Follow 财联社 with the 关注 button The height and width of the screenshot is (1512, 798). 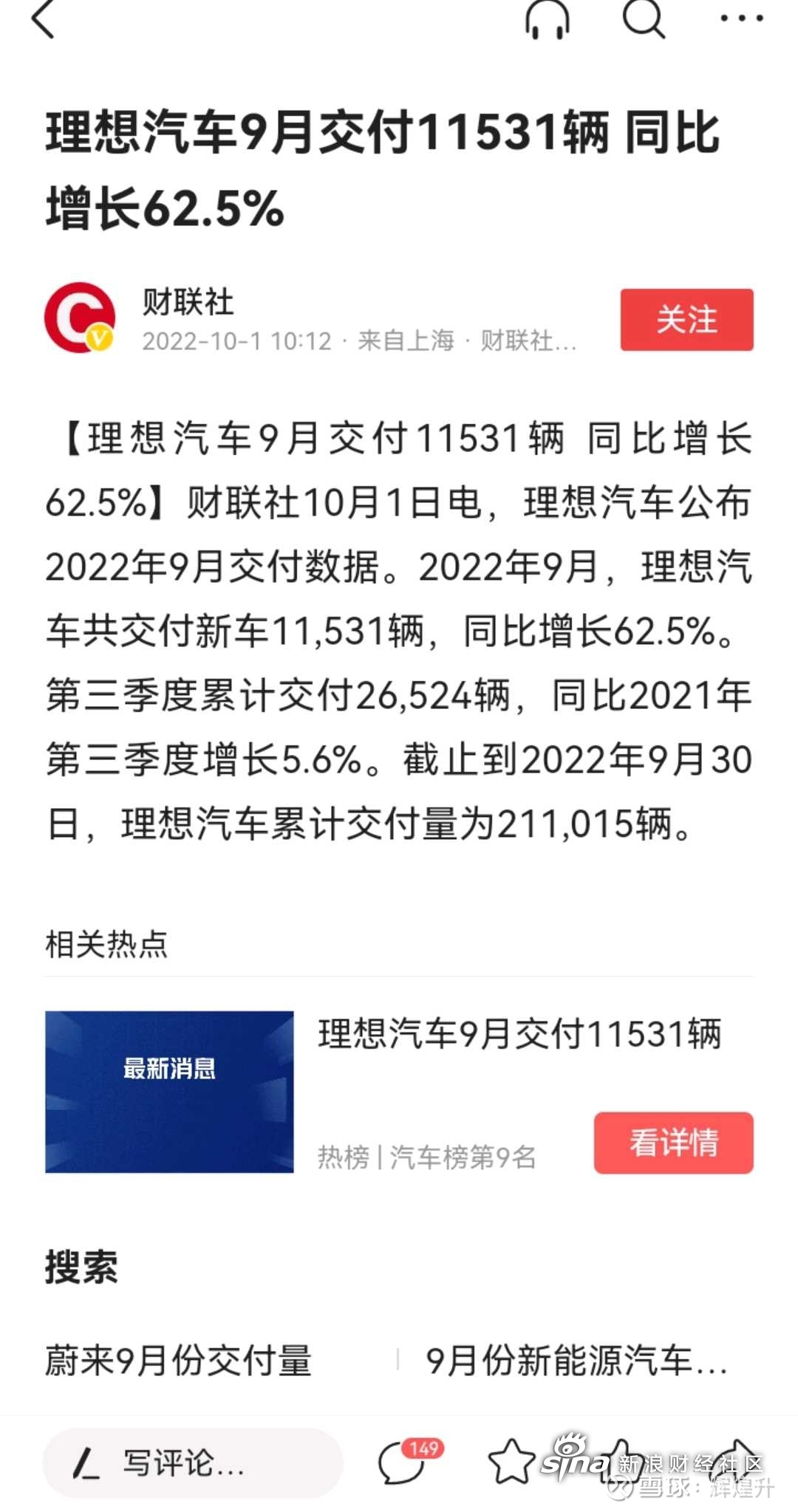click(x=686, y=320)
